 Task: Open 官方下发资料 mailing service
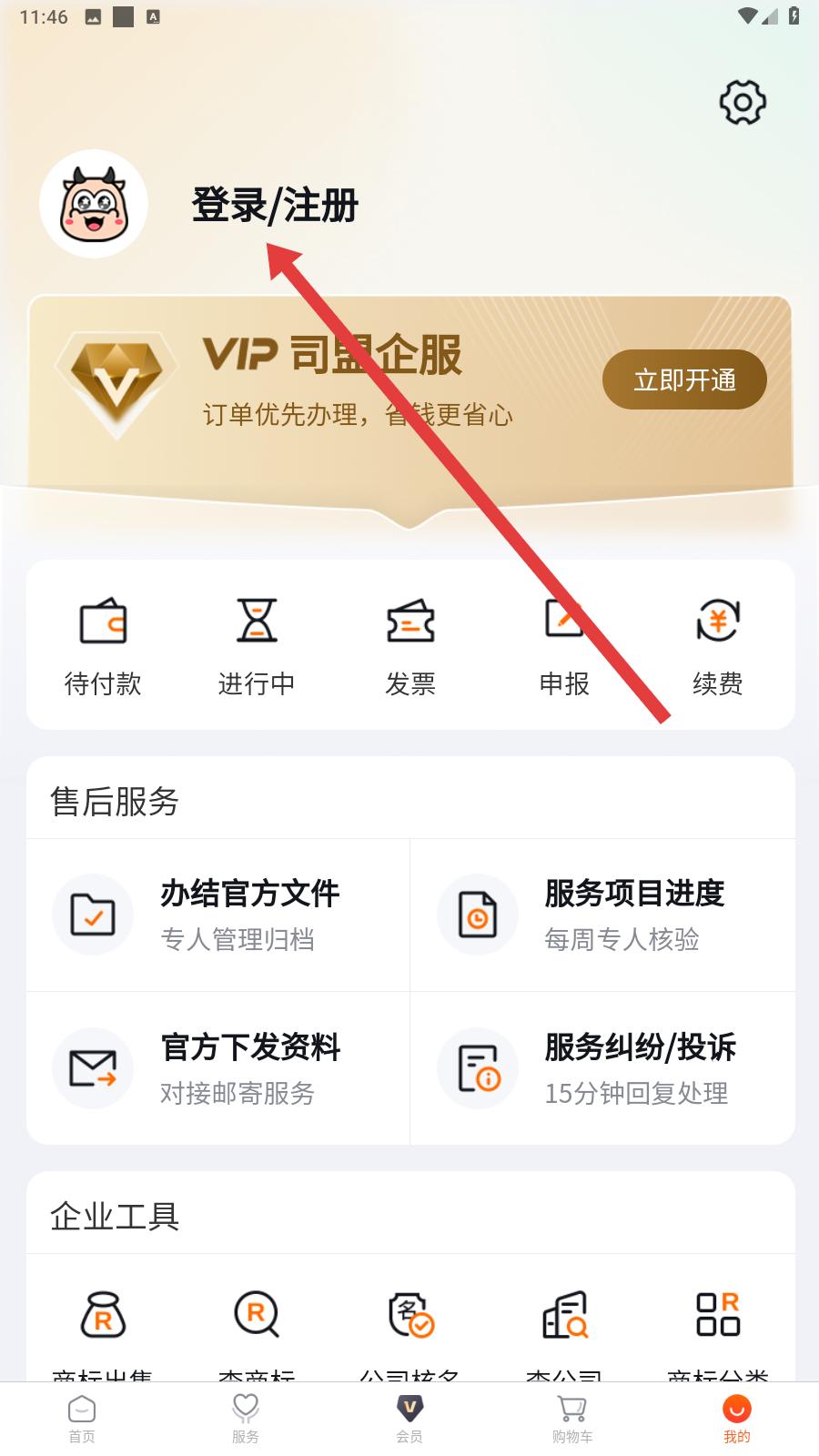[218, 1068]
